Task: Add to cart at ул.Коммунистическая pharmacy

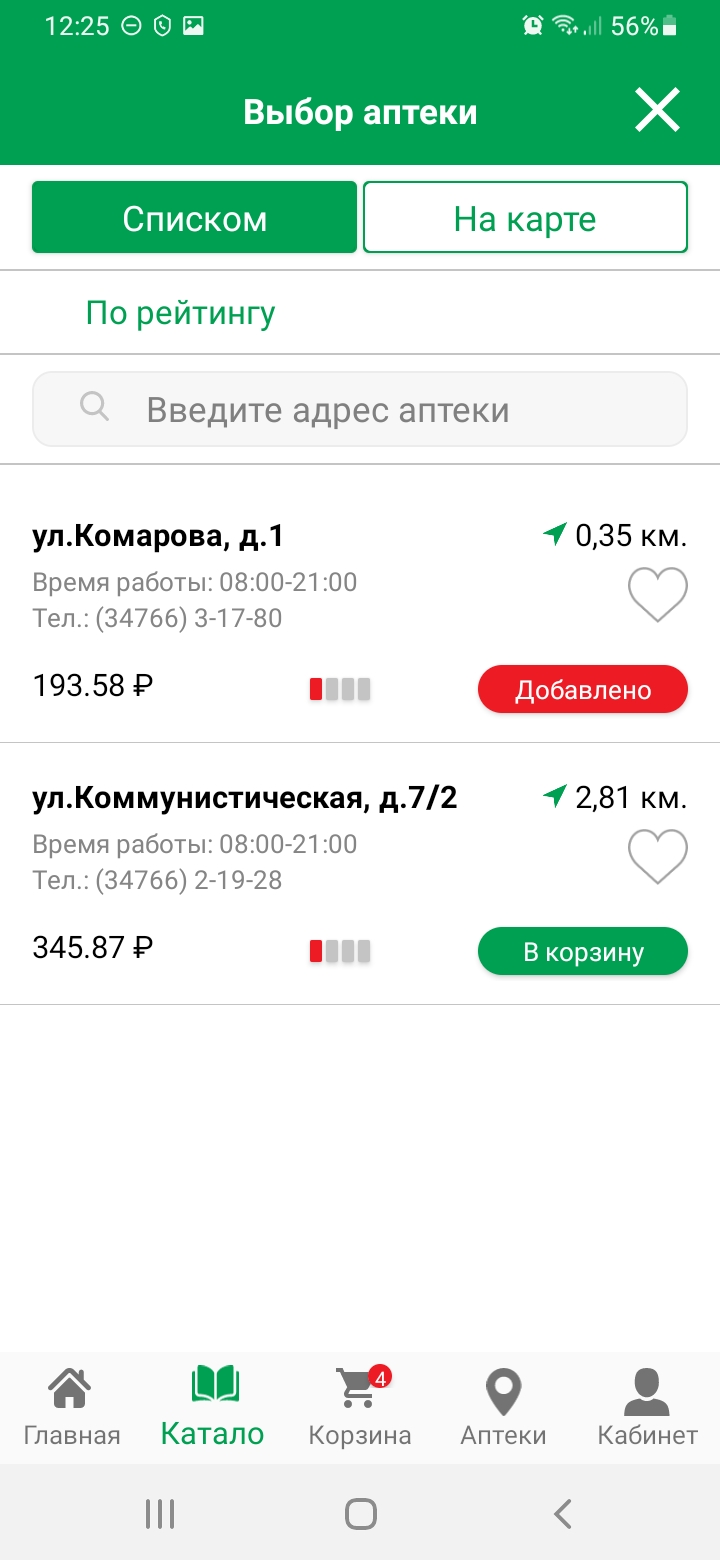Action: click(583, 952)
